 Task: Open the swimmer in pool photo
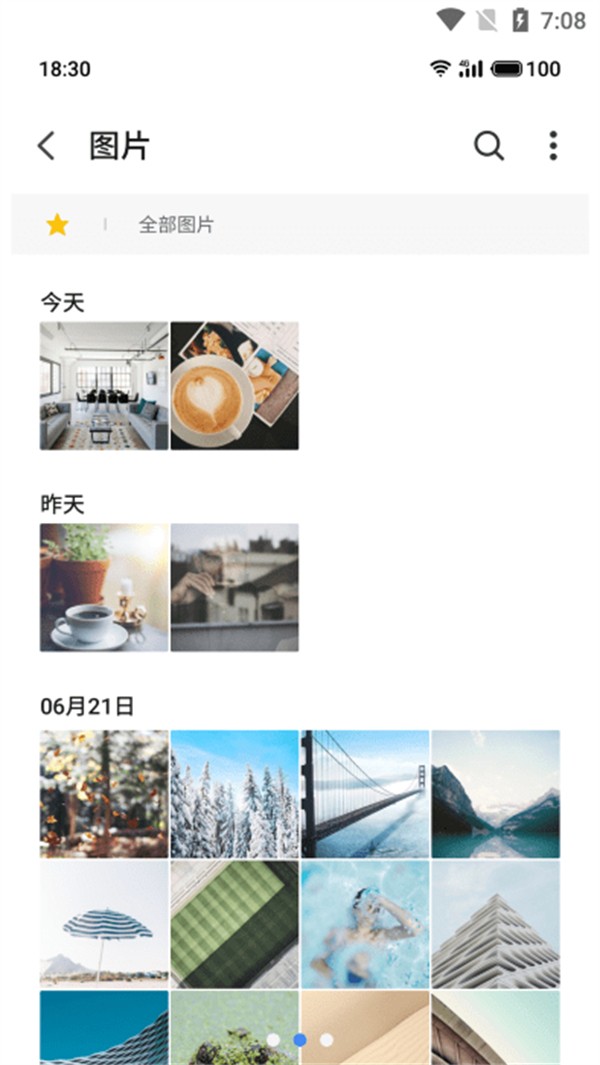point(365,924)
